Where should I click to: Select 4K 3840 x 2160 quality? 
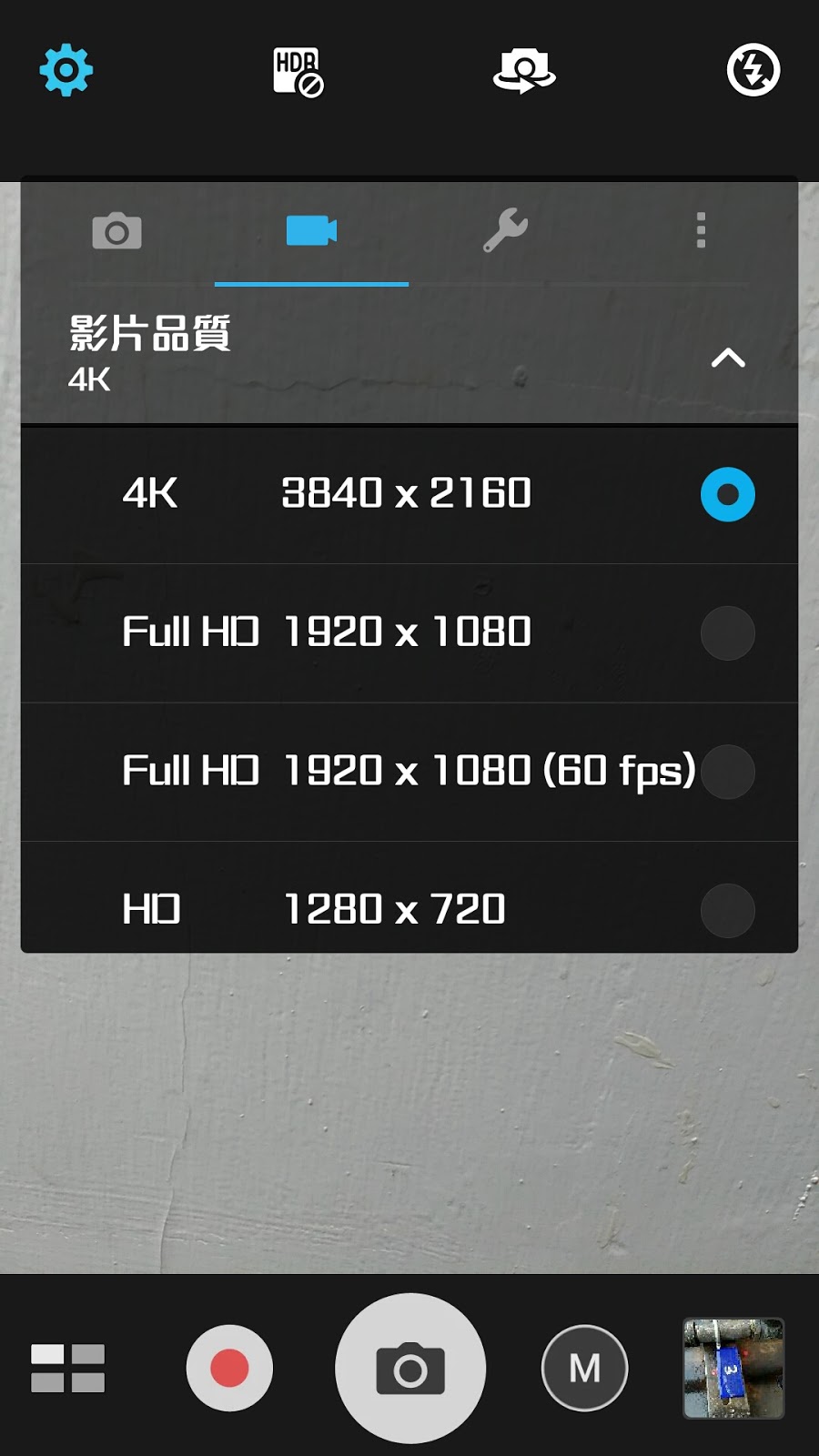(727, 494)
